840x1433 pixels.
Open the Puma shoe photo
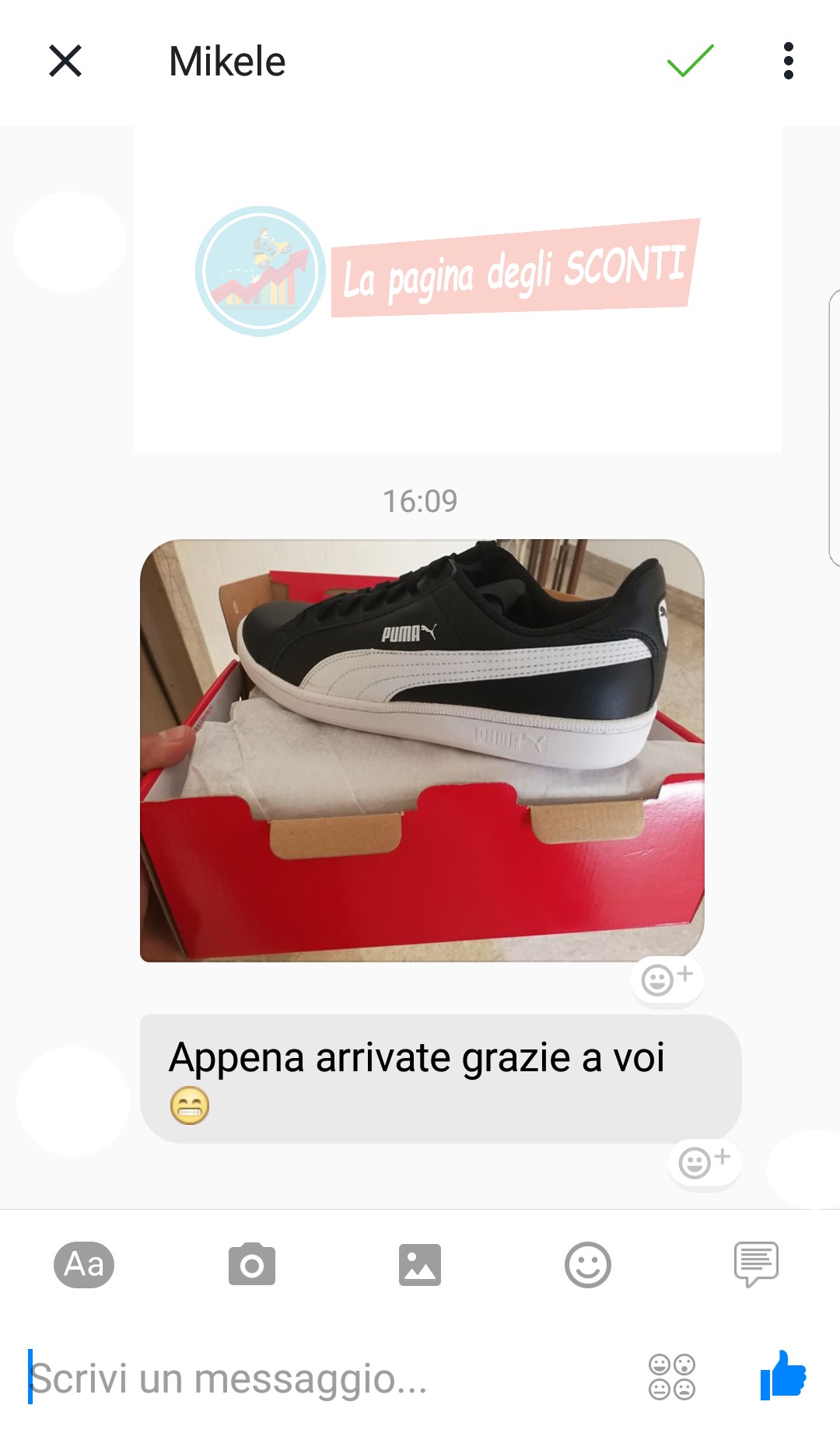point(422,750)
